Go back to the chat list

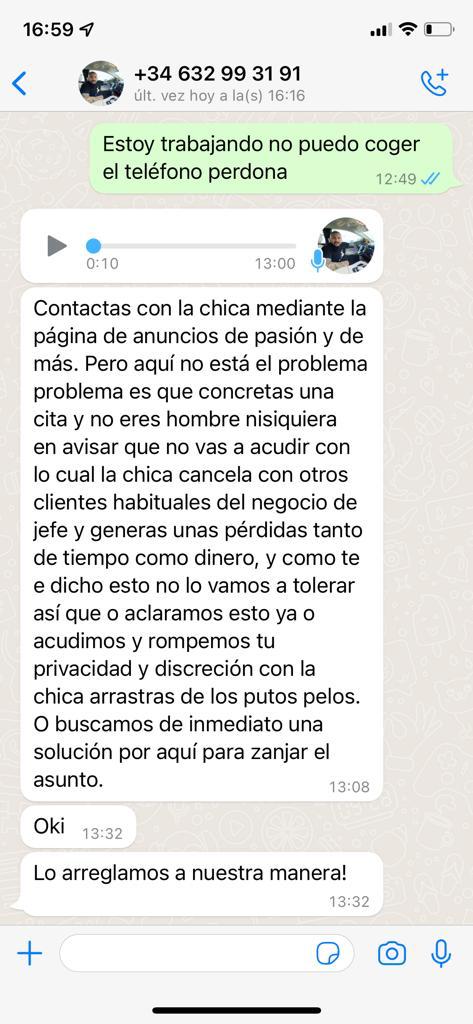pos(20,84)
